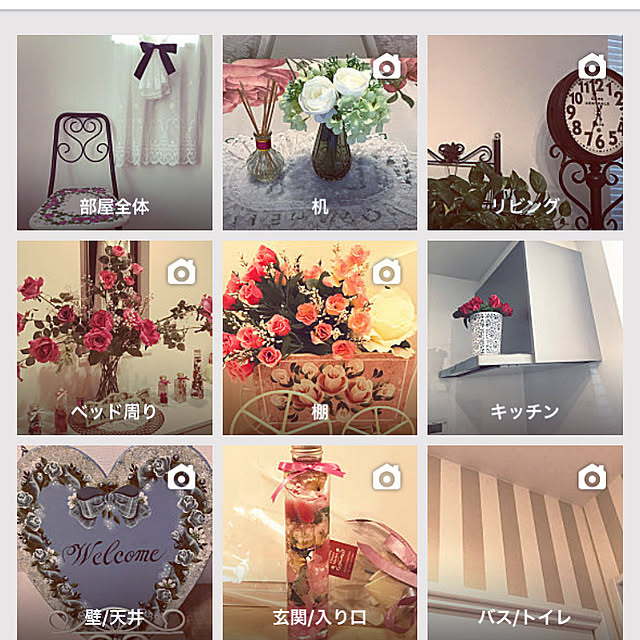Image resolution: width=640 pixels, height=640 pixels.
Task: Open the バス/トイレ category tile
Action: 525,545
